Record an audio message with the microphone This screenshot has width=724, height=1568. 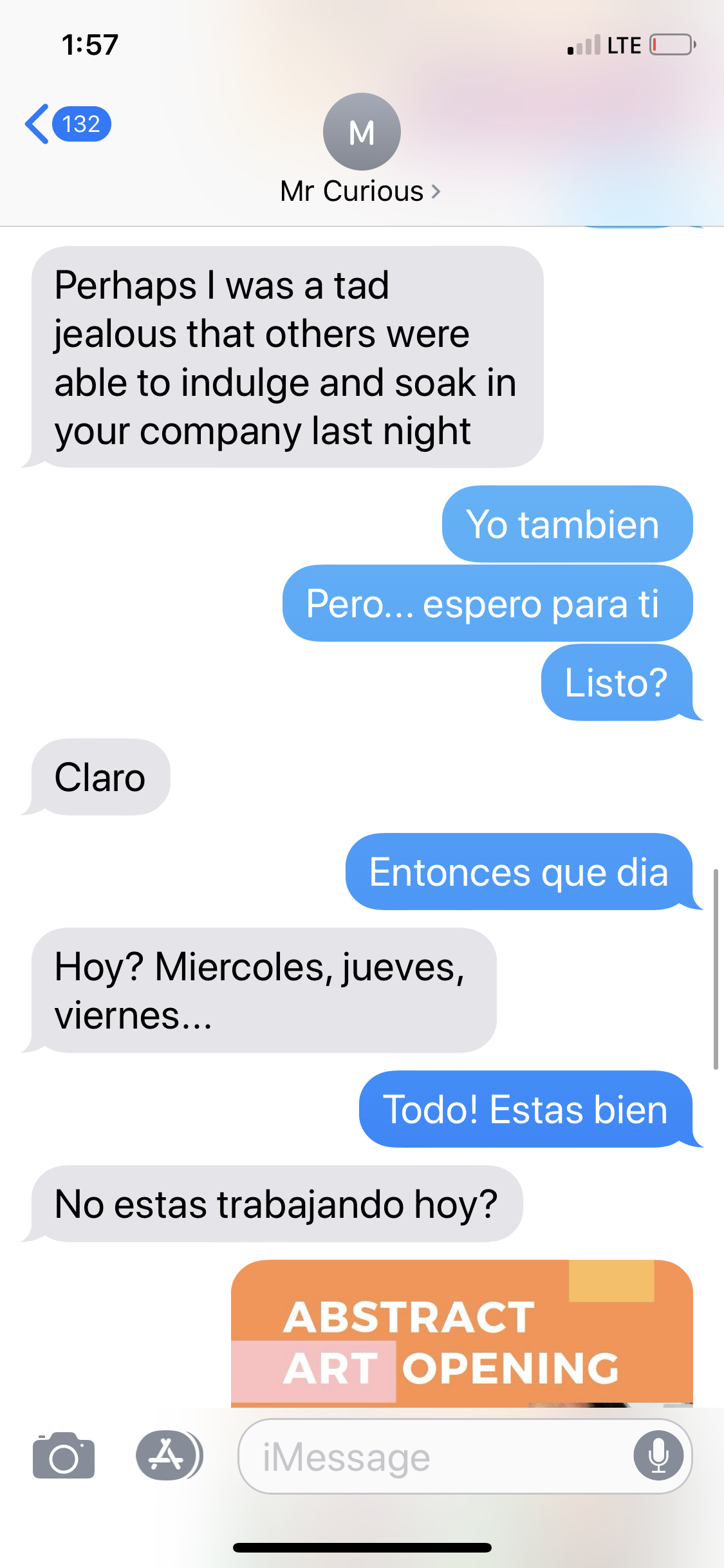[658, 1455]
